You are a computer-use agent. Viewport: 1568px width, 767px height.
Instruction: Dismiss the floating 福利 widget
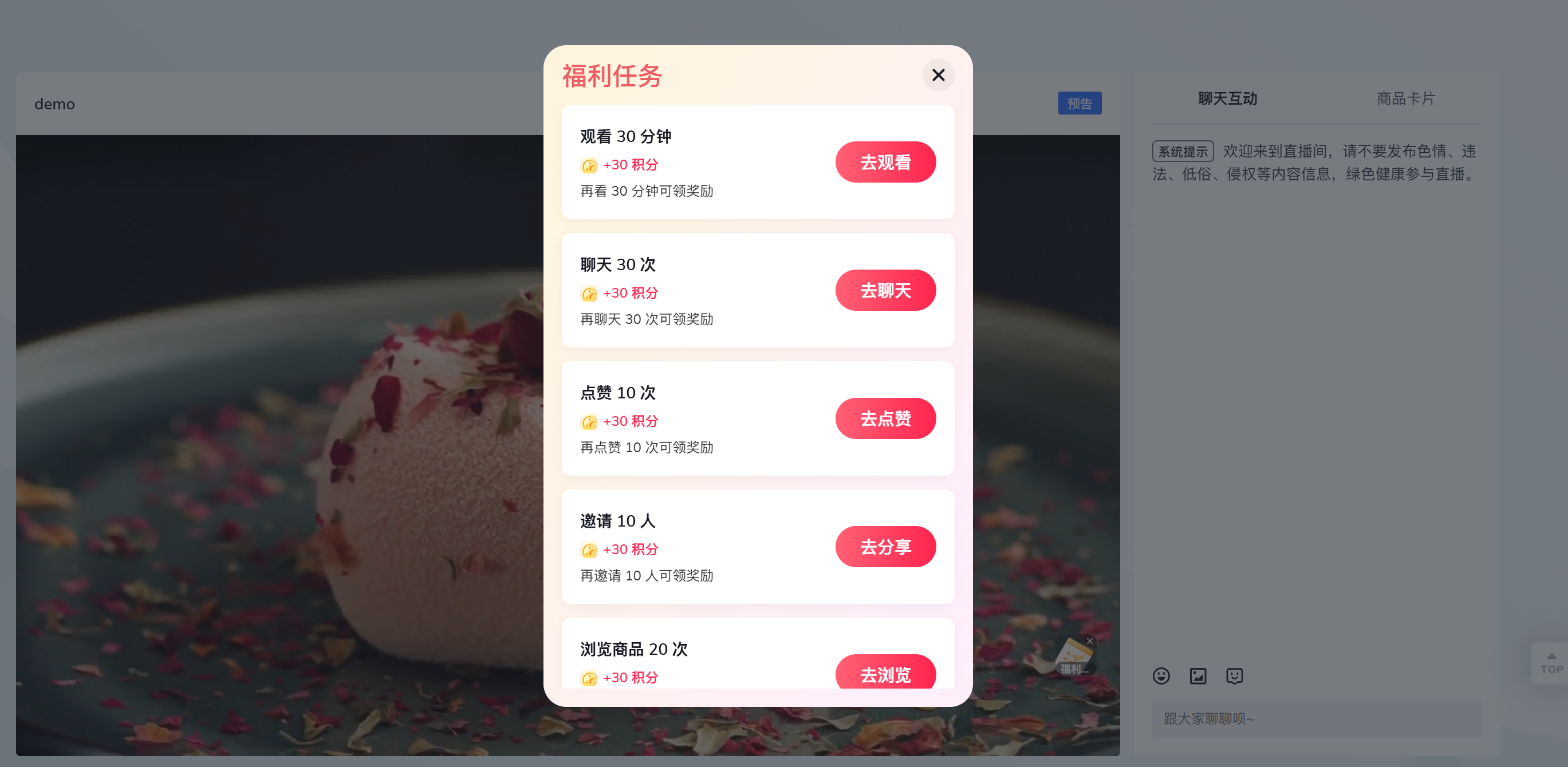click(x=1090, y=641)
